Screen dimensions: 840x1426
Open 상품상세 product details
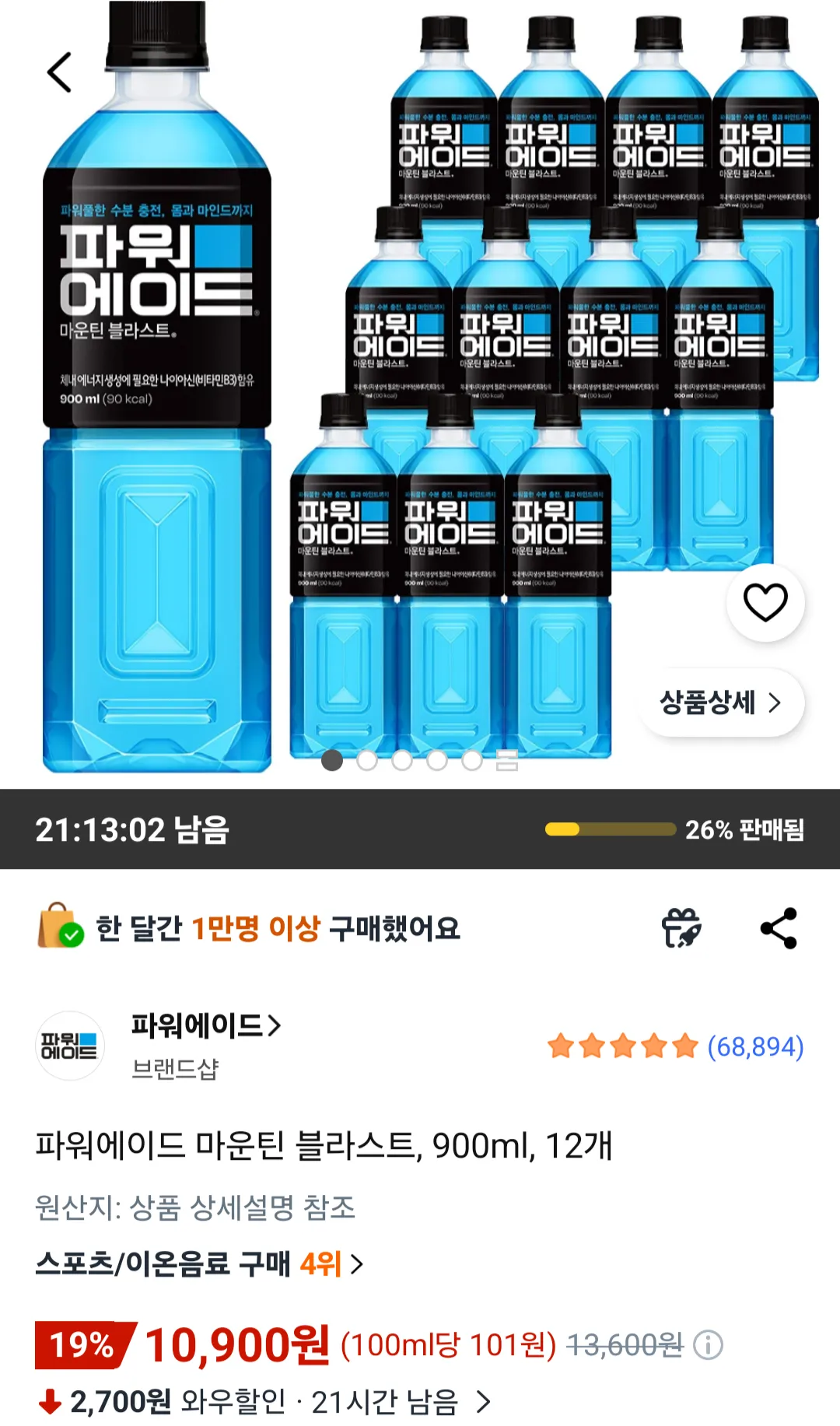[721, 702]
